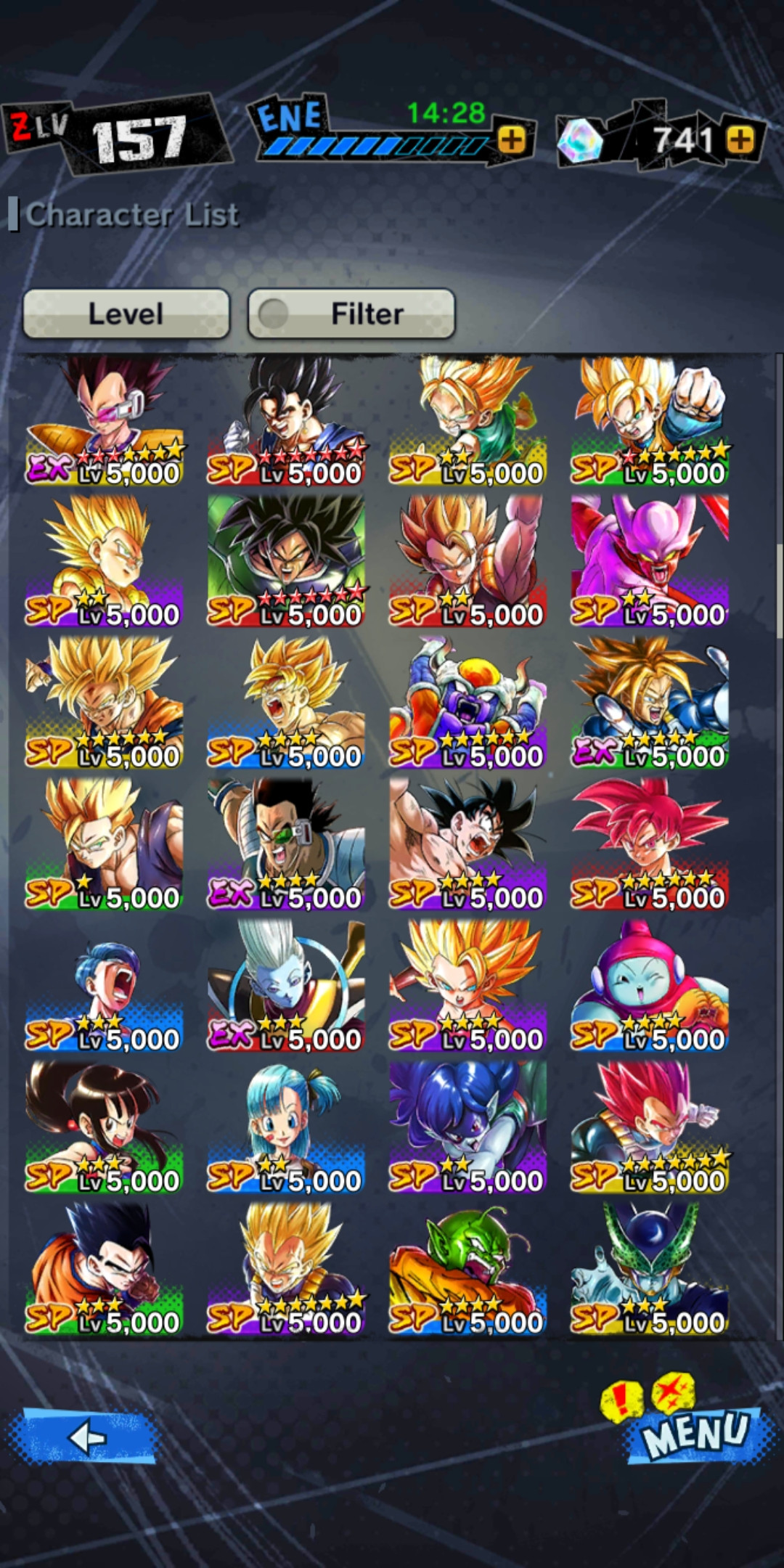Screen dimensions: 784x1568
Task: Tap the Level sort button
Action: pyautogui.click(x=126, y=314)
